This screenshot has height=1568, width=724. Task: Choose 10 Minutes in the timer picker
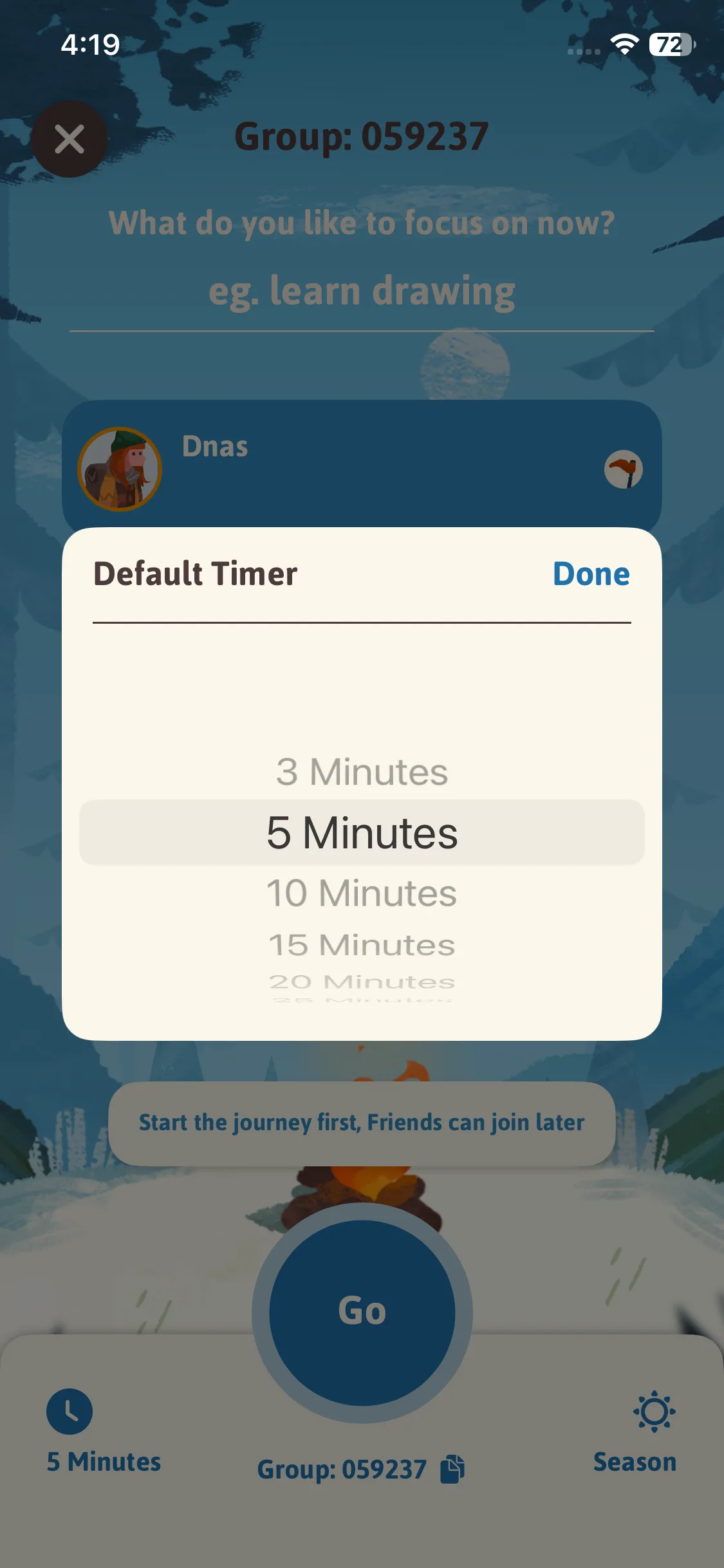(x=362, y=893)
